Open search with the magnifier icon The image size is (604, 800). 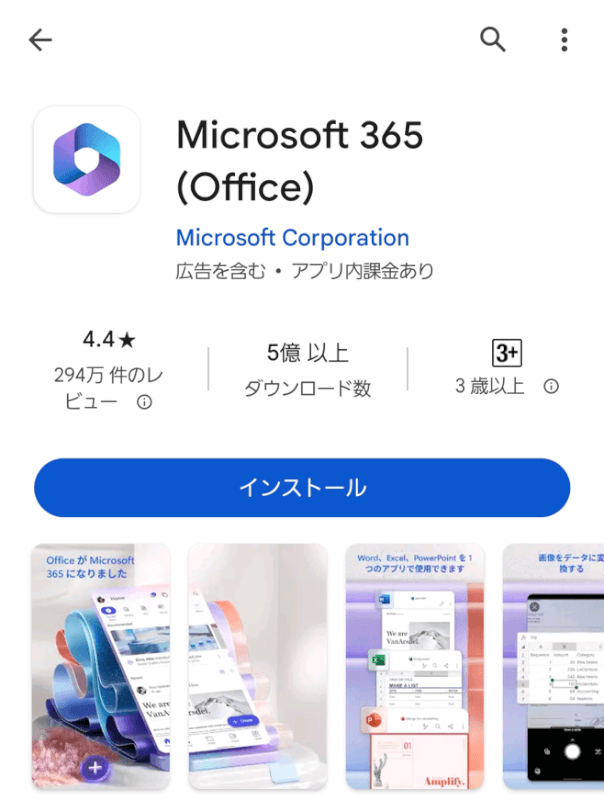point(493,40)
